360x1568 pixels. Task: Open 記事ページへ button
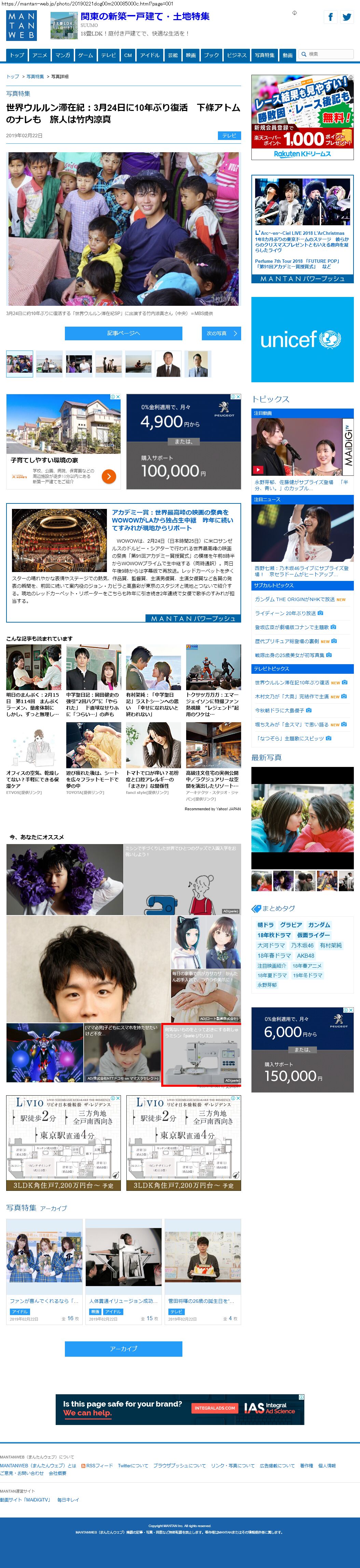pyautogui.click(x=124, y=333)
